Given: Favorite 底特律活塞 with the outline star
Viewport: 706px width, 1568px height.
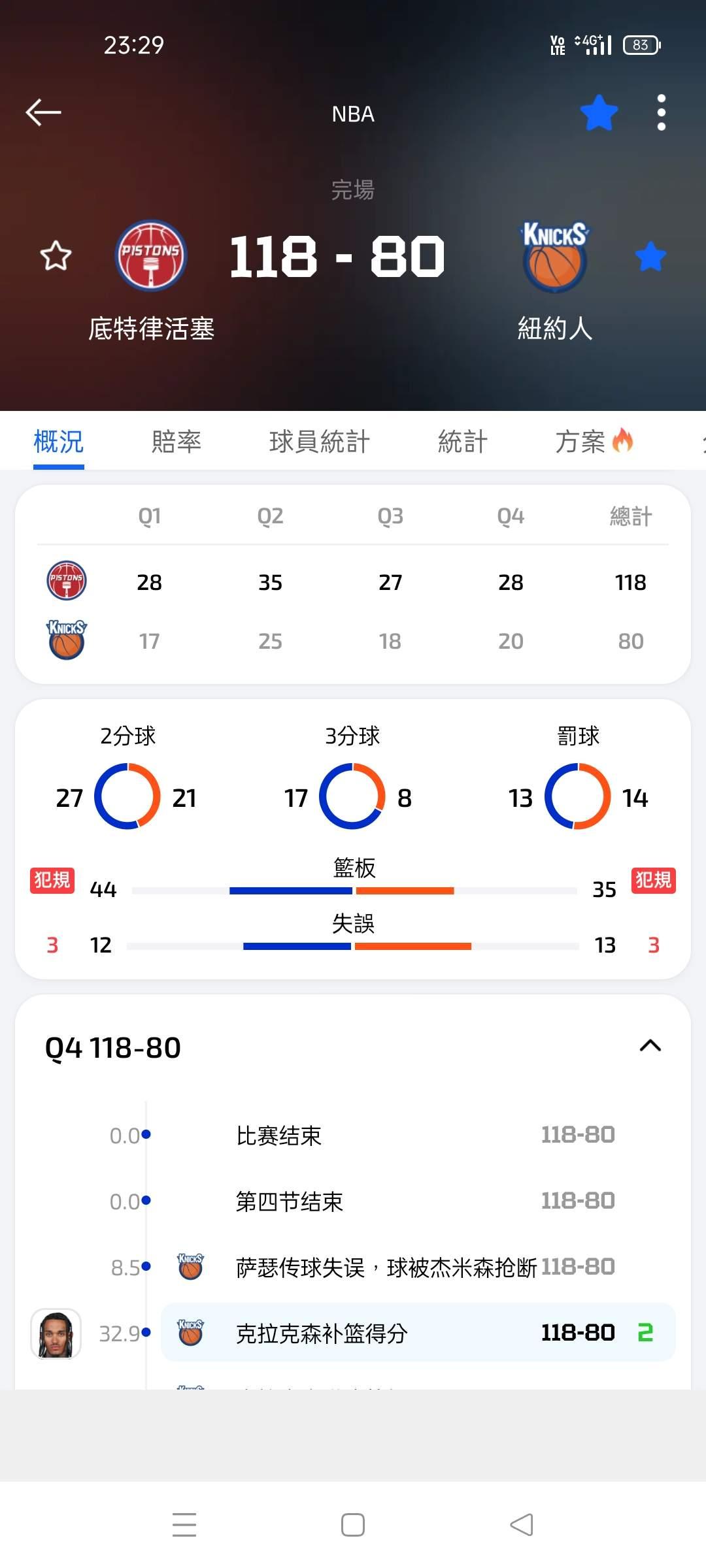Looking at the screenshot, I should [56, 255].
